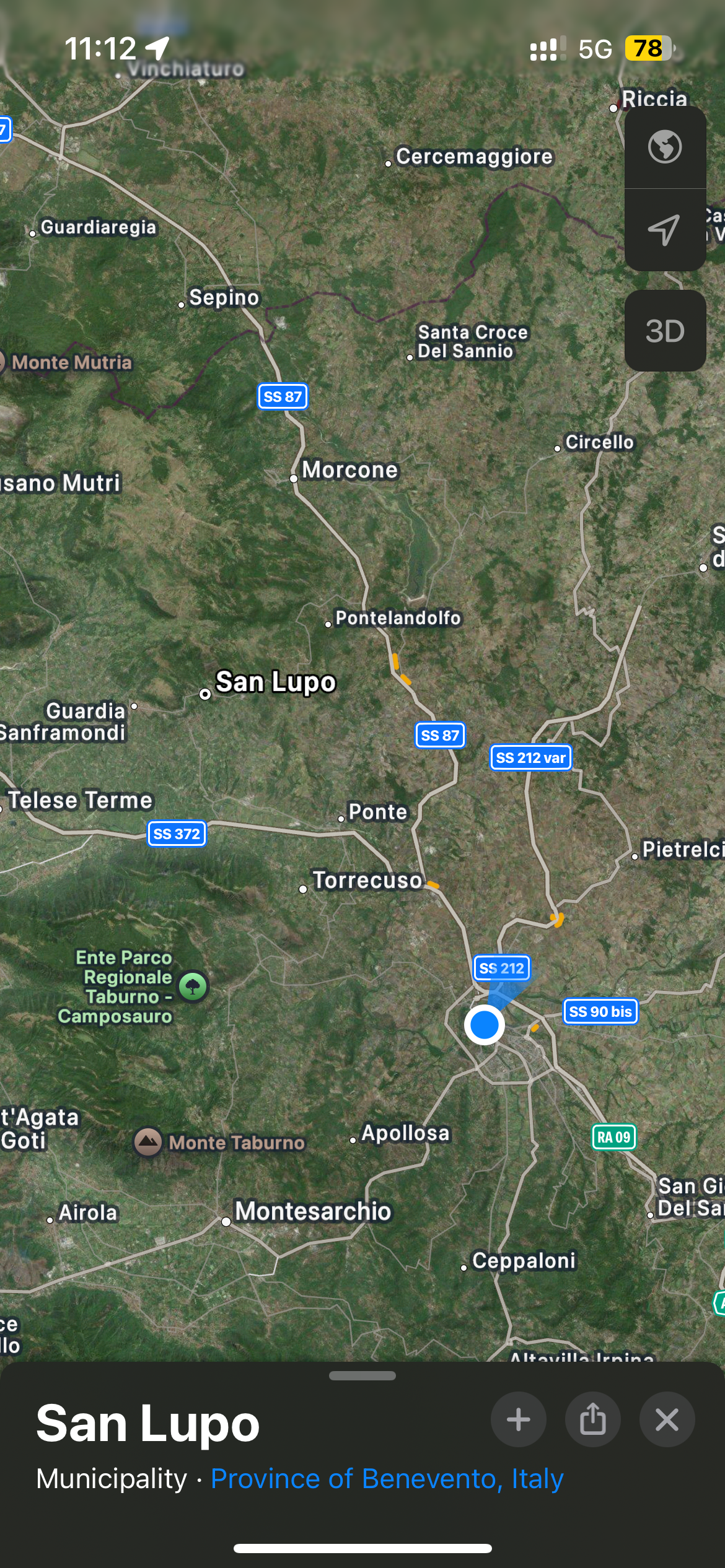Select the Cercemaggiore town label

(x=474, y=157)
